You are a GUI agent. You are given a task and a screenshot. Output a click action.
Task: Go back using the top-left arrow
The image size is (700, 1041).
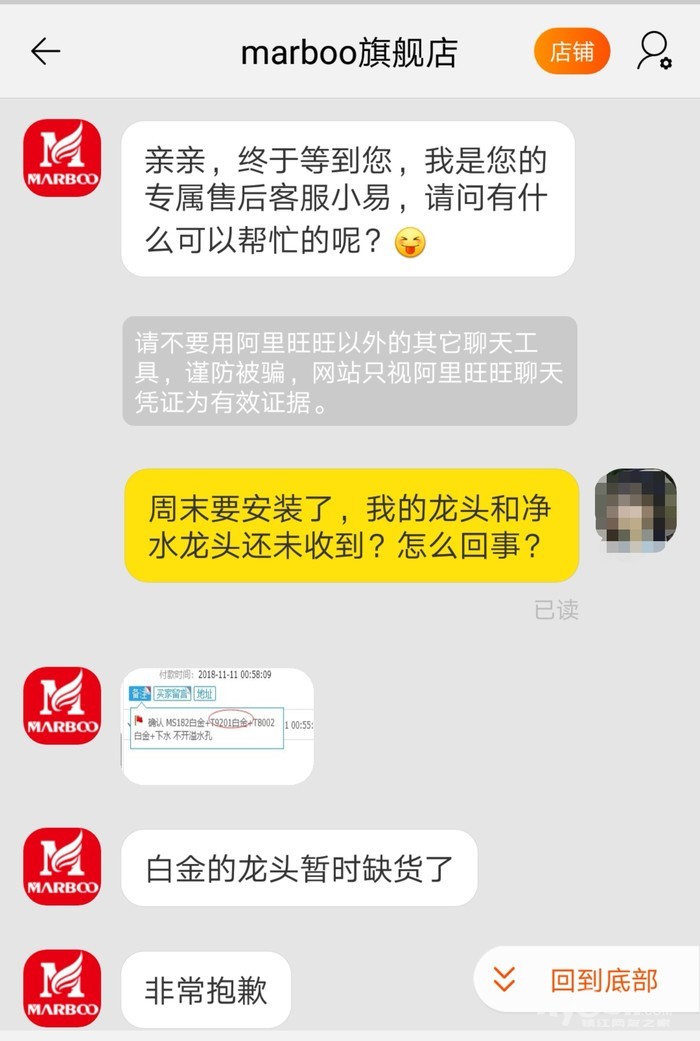tap(46, 51)
